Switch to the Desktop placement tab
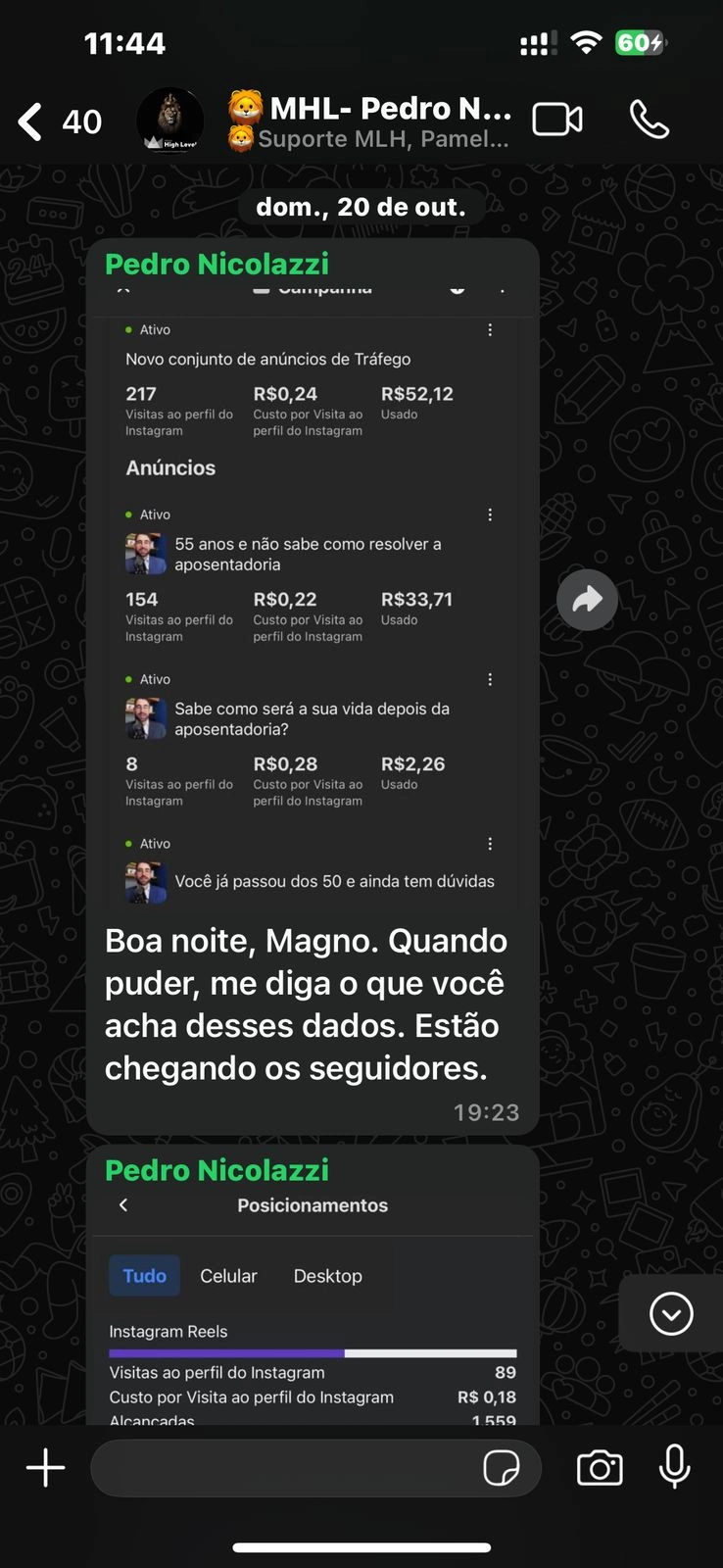 coord(327,1275)
